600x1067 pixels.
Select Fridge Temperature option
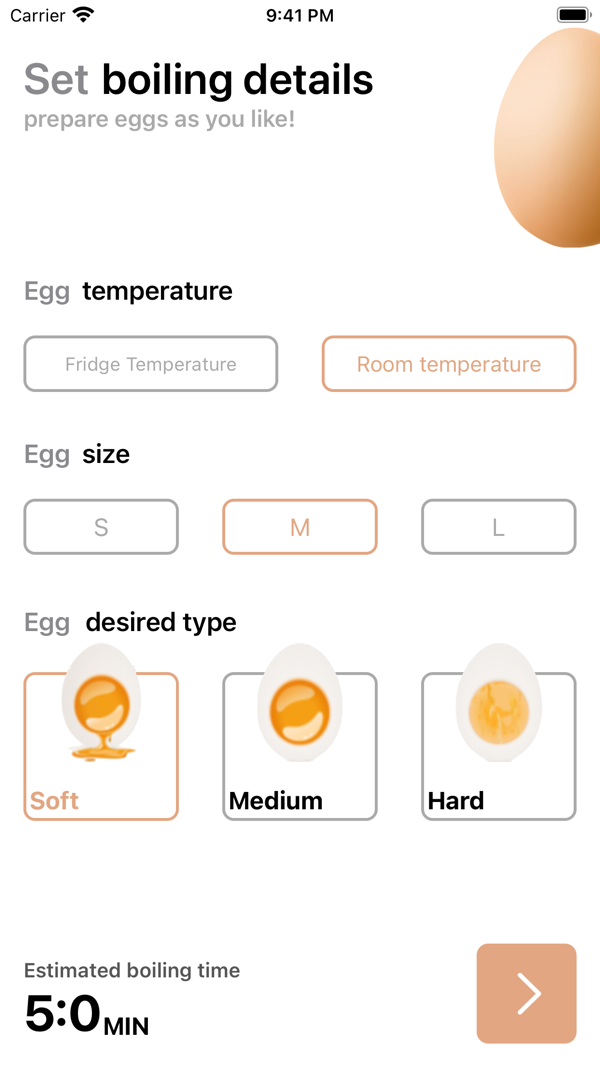(x=151, y=364)
